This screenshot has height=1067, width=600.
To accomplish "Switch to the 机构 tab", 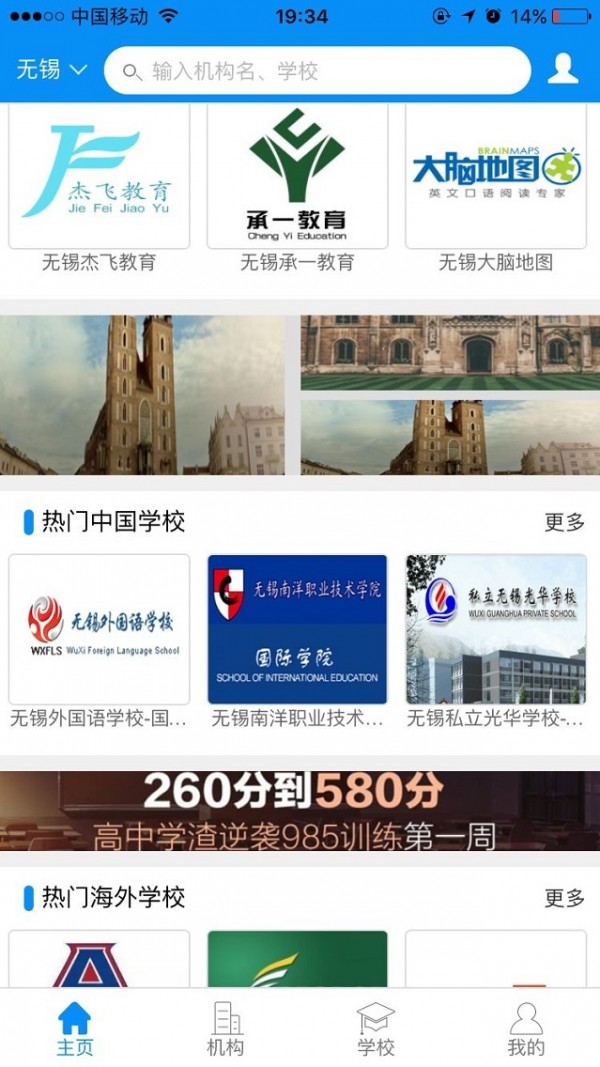I will [226, 1029].
